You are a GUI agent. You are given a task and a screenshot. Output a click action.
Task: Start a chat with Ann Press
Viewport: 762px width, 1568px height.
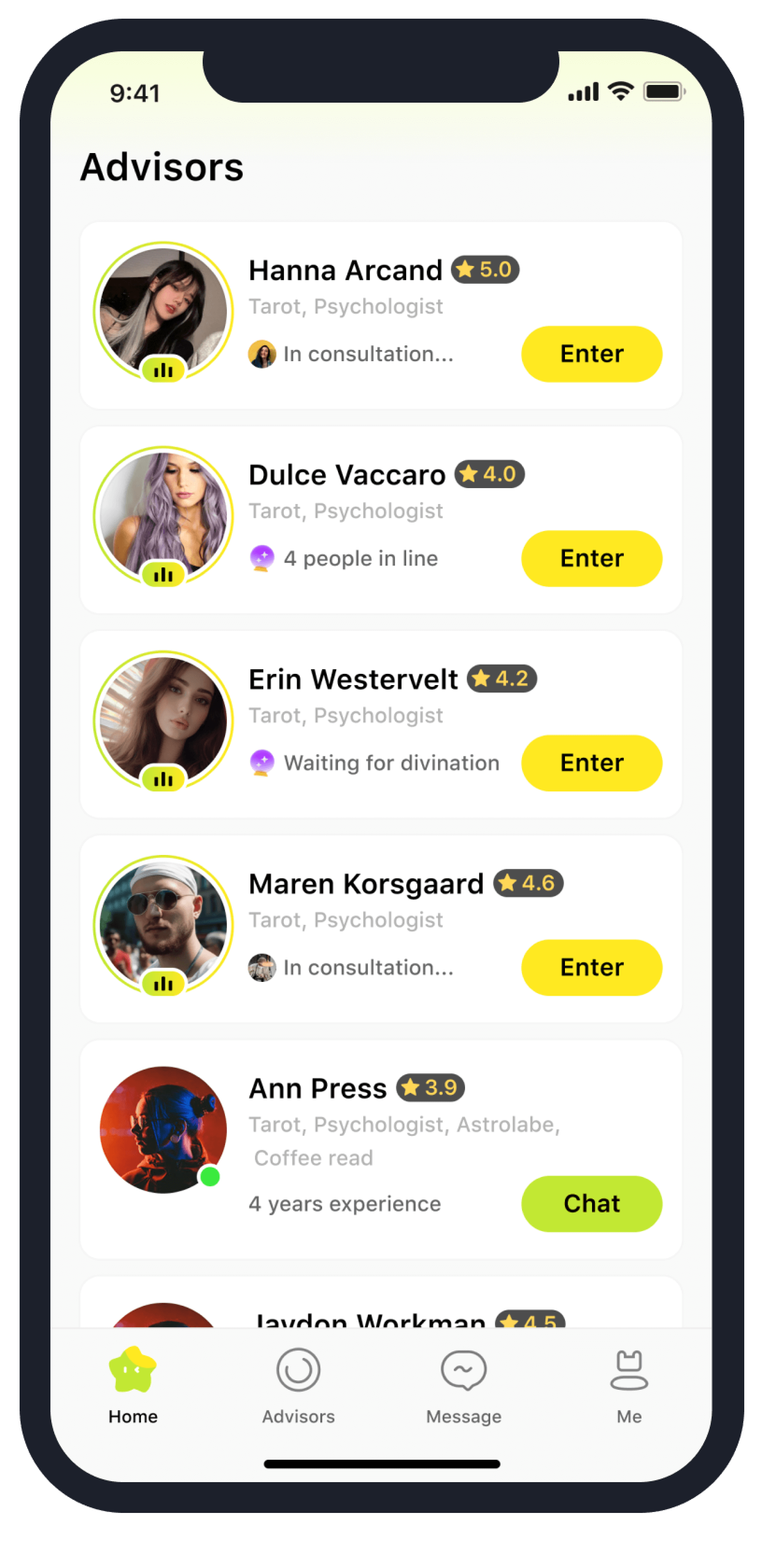tap(591, 1204)
